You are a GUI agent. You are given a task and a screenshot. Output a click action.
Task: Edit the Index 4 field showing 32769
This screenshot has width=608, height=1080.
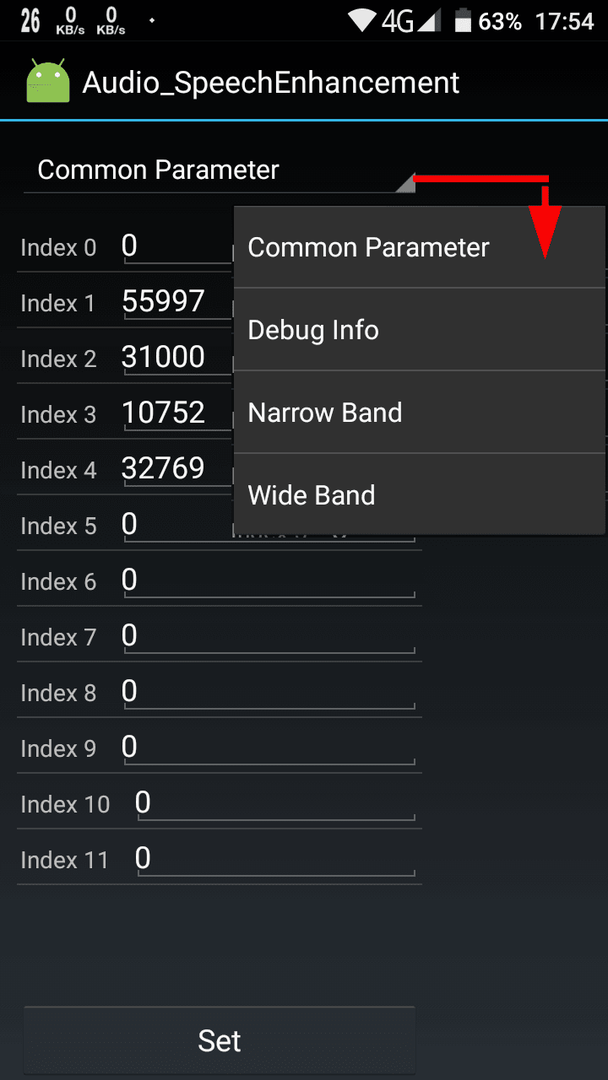(175, 469)
